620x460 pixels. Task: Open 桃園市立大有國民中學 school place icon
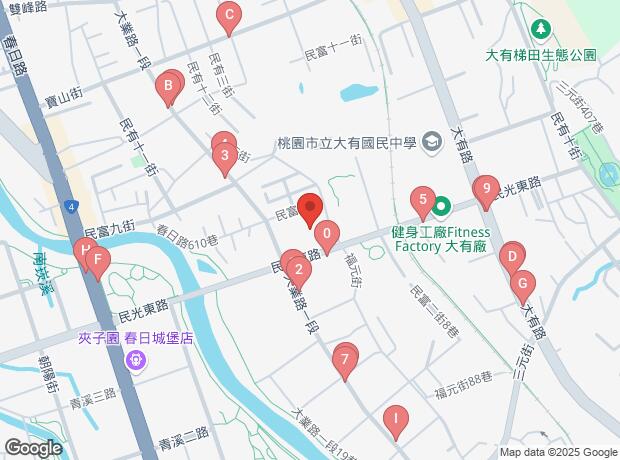431,143
